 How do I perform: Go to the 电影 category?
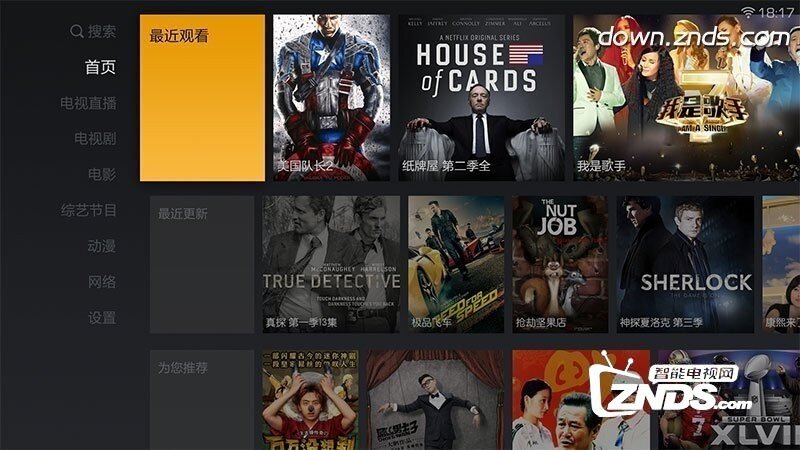101,174
